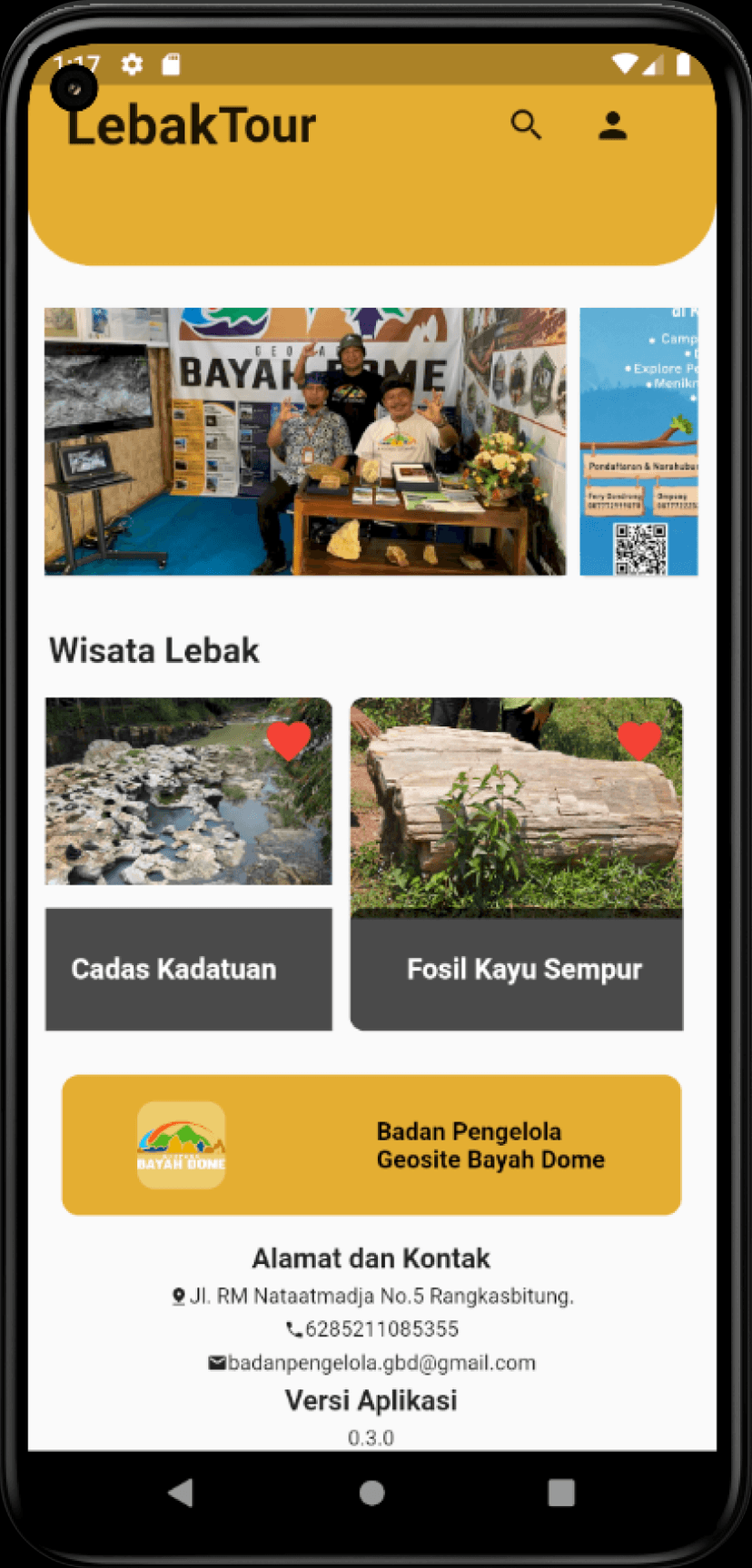Open the user profile icon
Viewport: 752px width, 1568px height.
[x=612, y=125]
